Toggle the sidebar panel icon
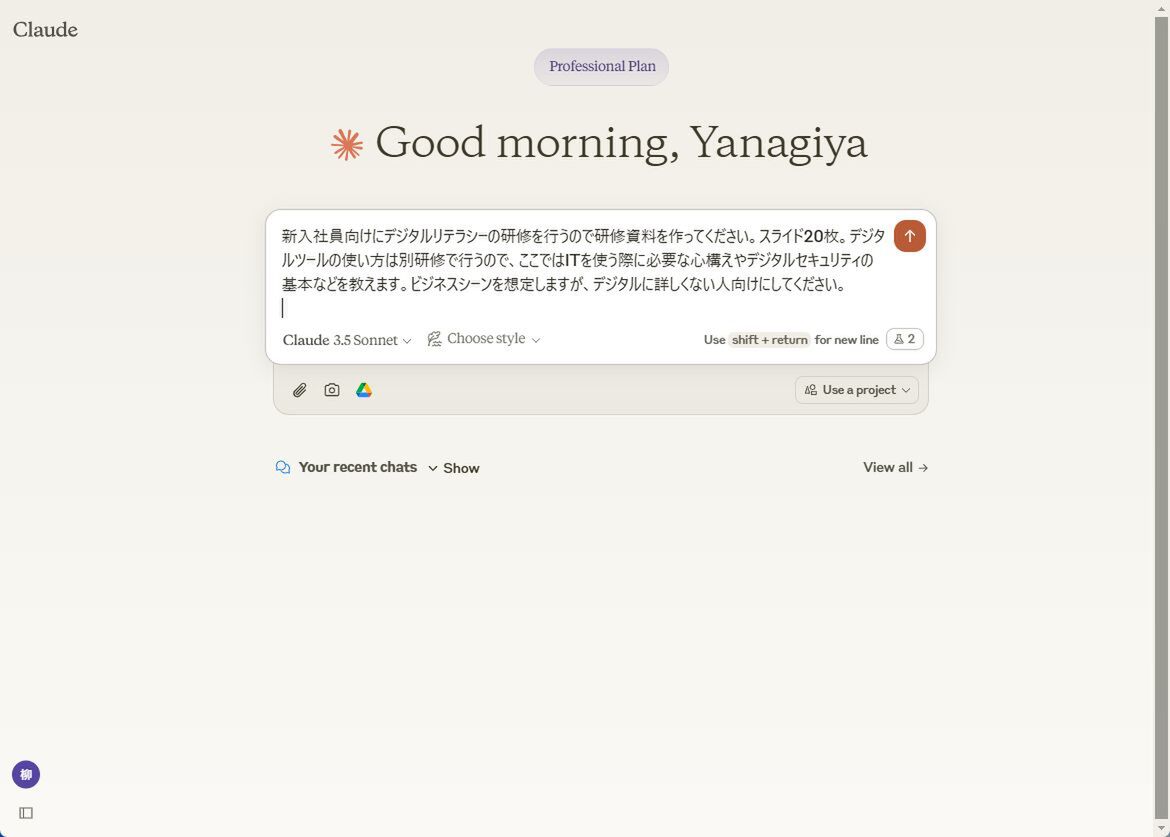 (26, 813)
